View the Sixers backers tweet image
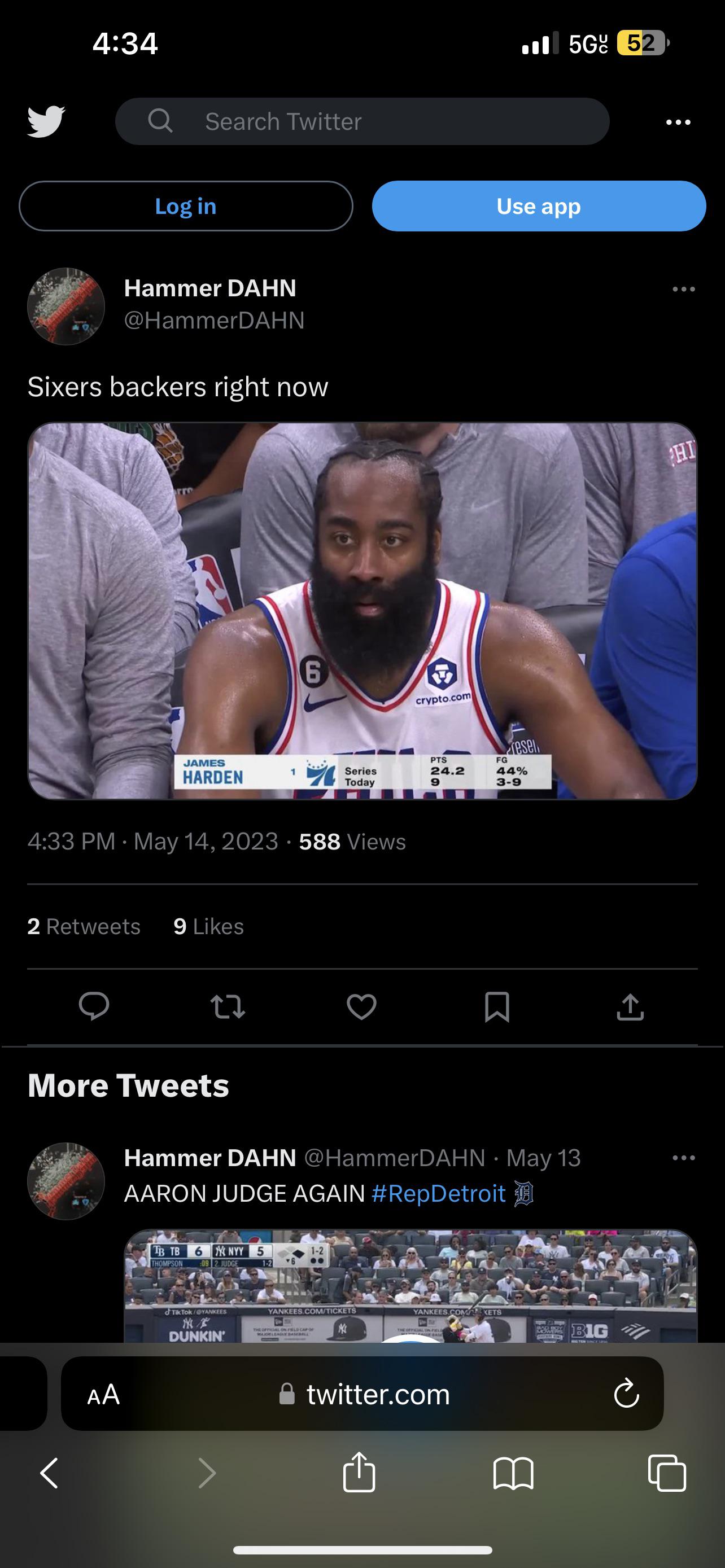The width and height of the screenshot is (725, 1568). click(362, 611)
